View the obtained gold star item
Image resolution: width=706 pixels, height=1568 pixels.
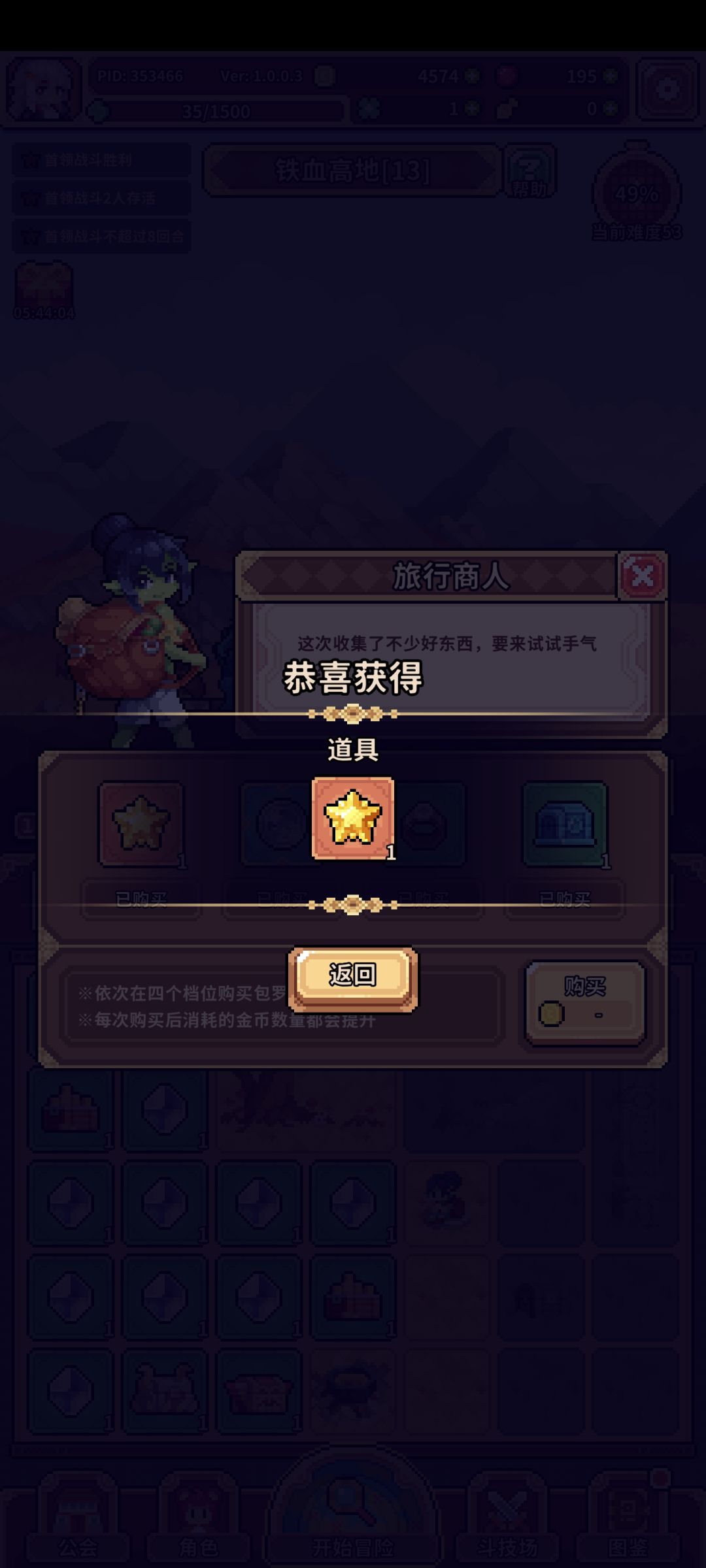[353, 818]
